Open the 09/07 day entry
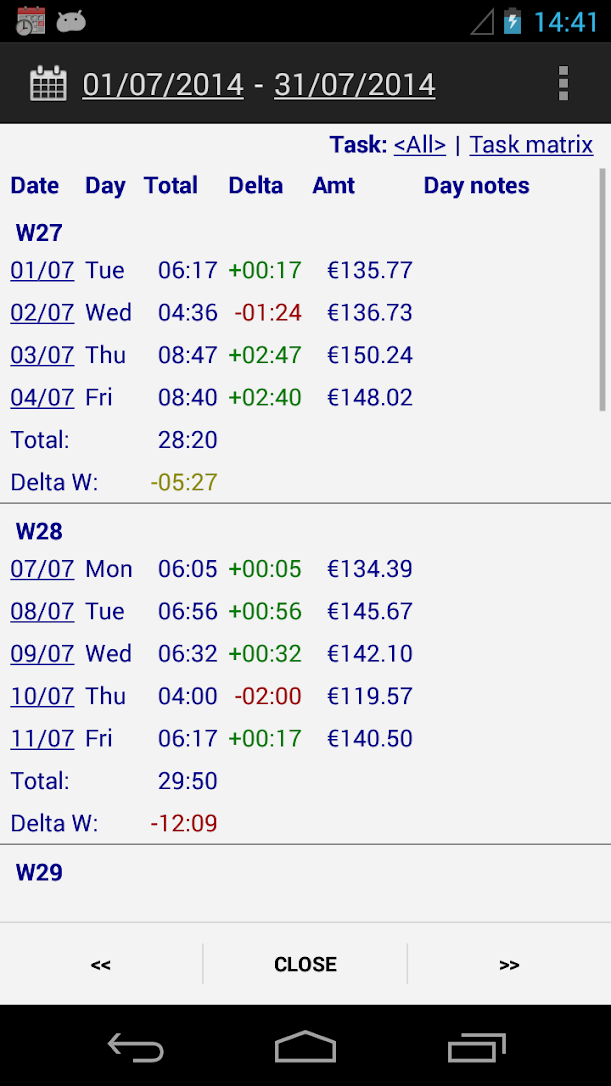This screenshot has width=611, height=1086. click(x=42, y=654)
